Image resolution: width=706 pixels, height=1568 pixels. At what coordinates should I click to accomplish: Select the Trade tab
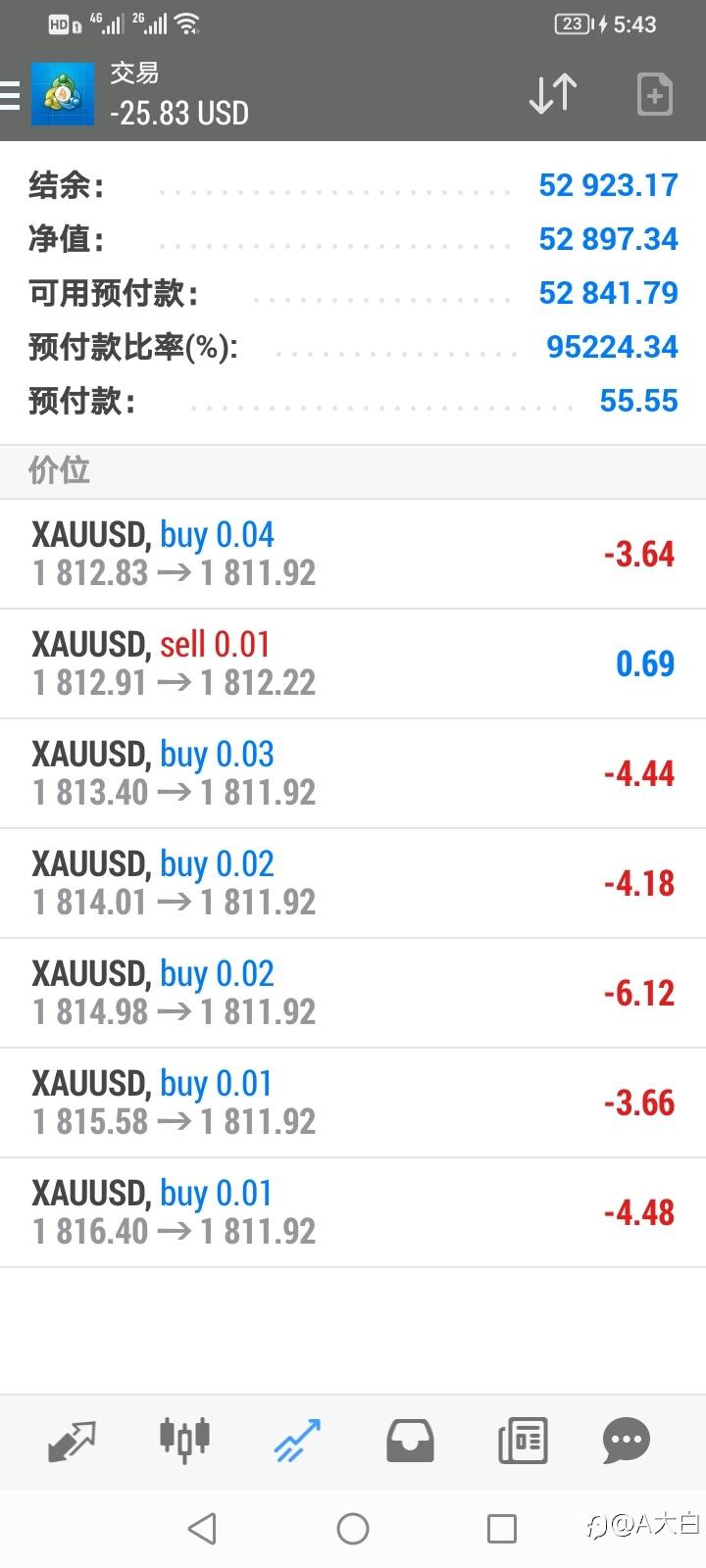[297, 1441]
